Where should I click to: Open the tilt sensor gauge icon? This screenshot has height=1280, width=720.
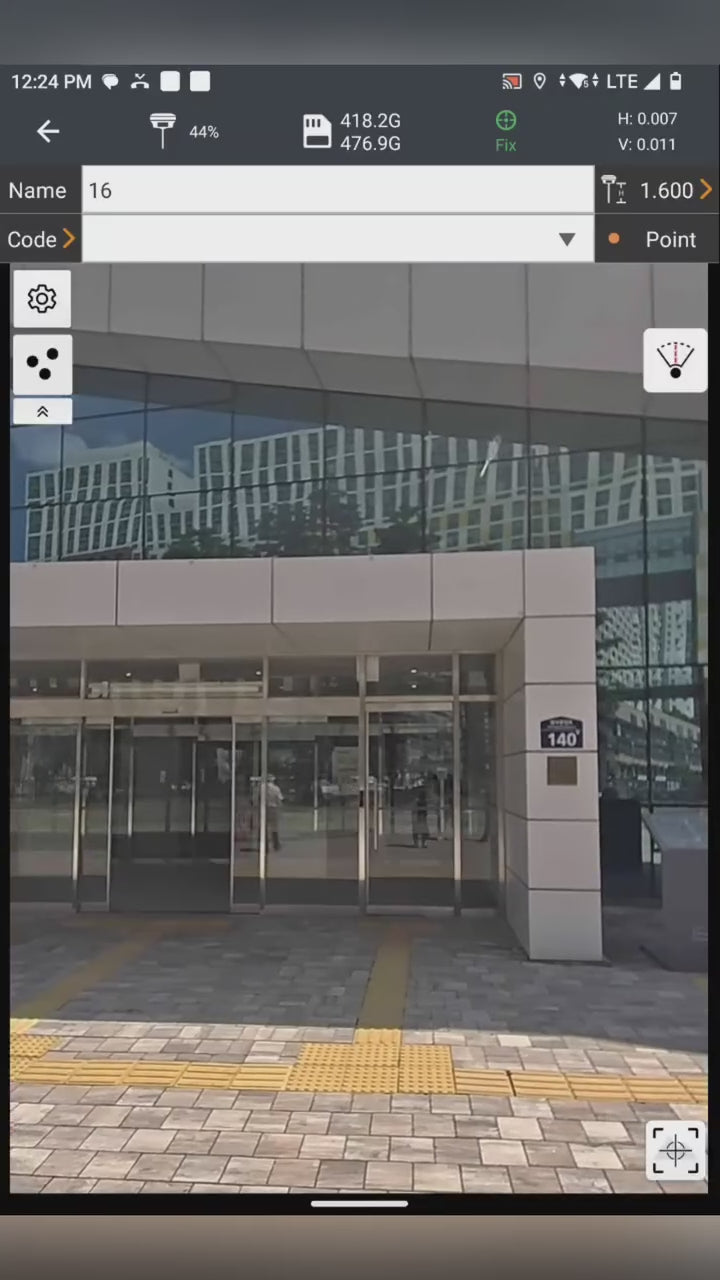pyautogui.click(x=675, y=360)
